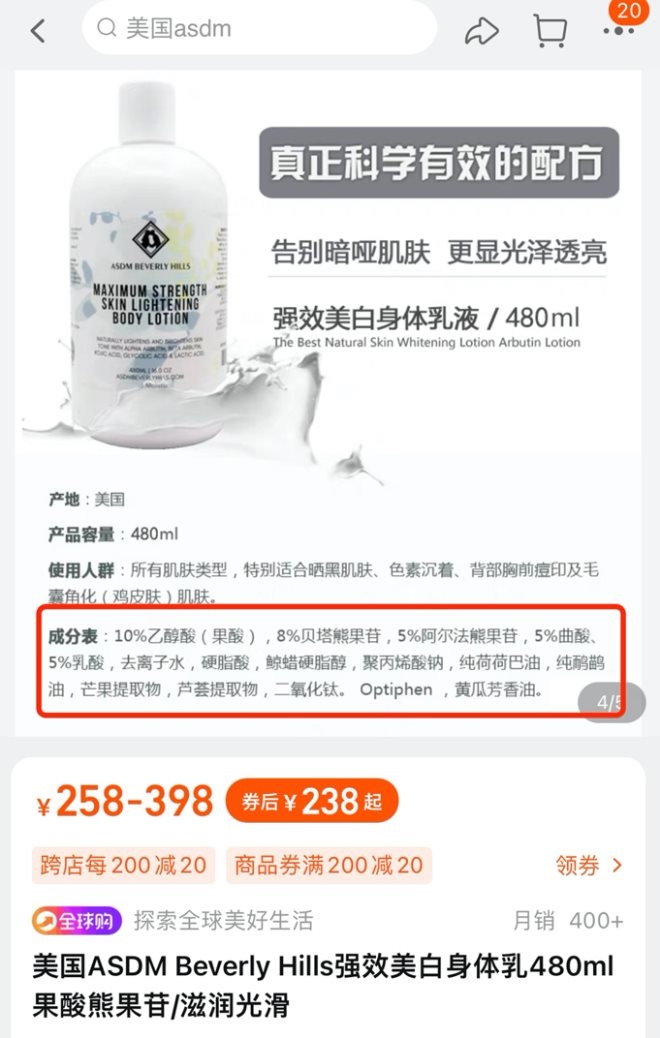Viewport: 660px width, 1038px height.
Task: Open the more options menu
Action: point(618,32)
